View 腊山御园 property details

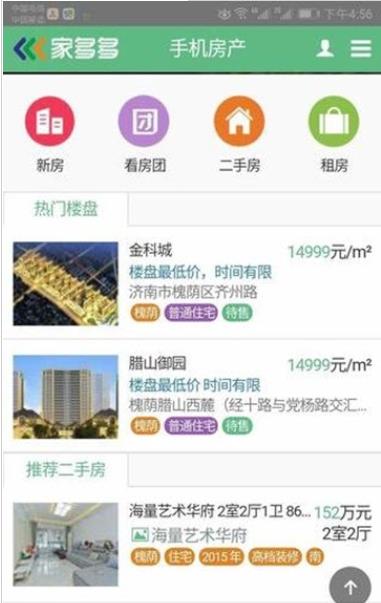coord(192,397)
